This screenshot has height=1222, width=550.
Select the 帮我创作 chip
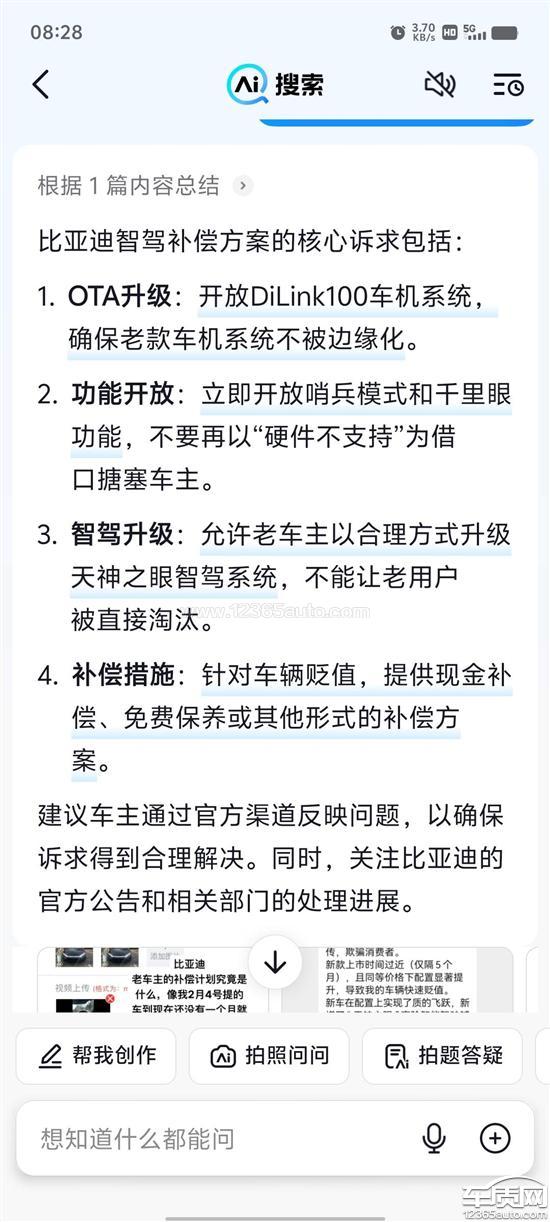pyautogui.click(x=96, y=1056)
